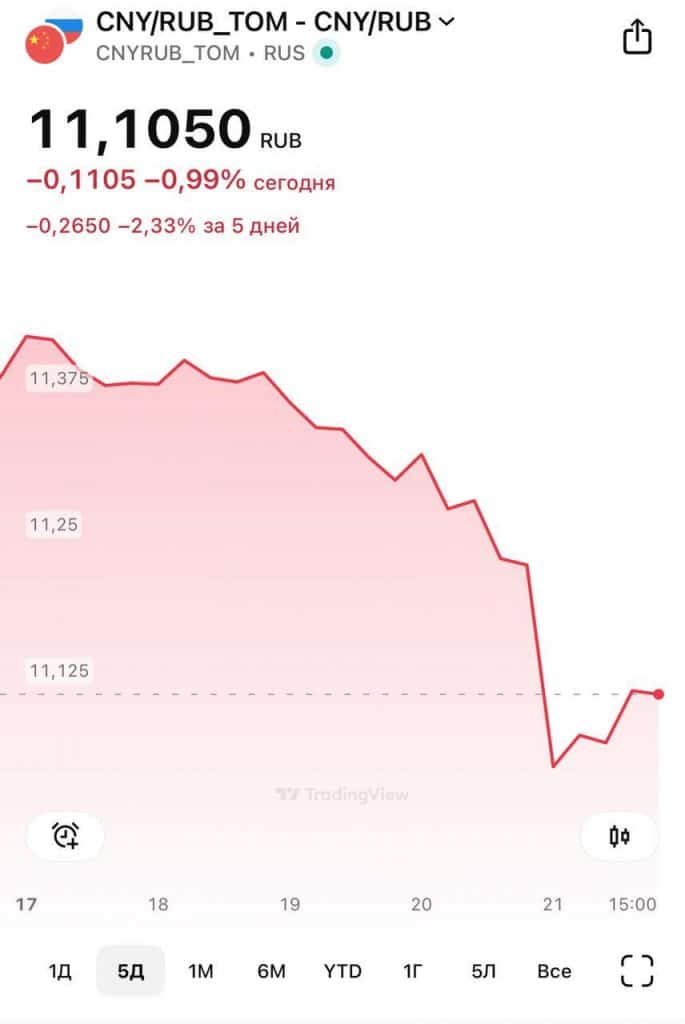The width and height of the screenshot is (685, 1024).
Task: Select the Все range
Action: click(554, 971)
